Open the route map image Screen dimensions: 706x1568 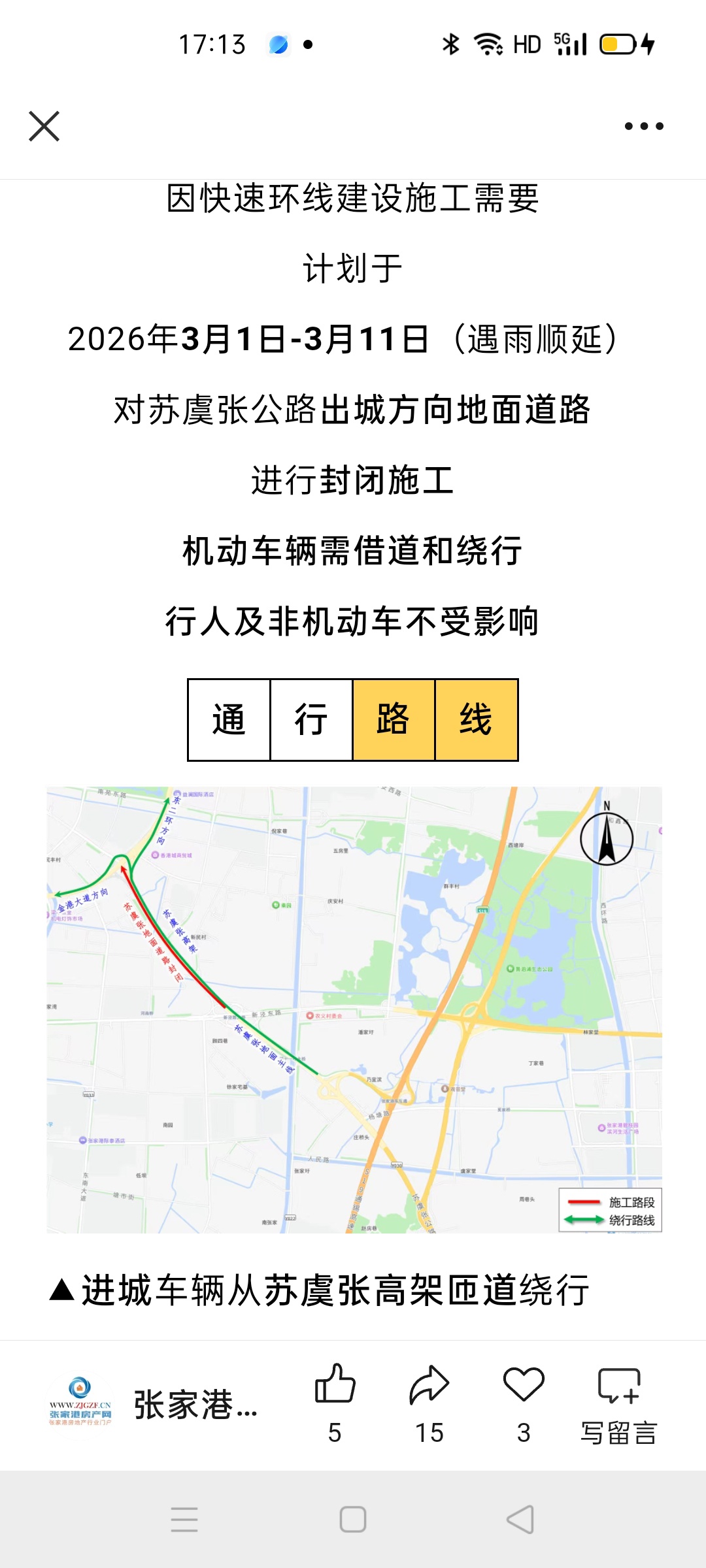pos(354,1009)
